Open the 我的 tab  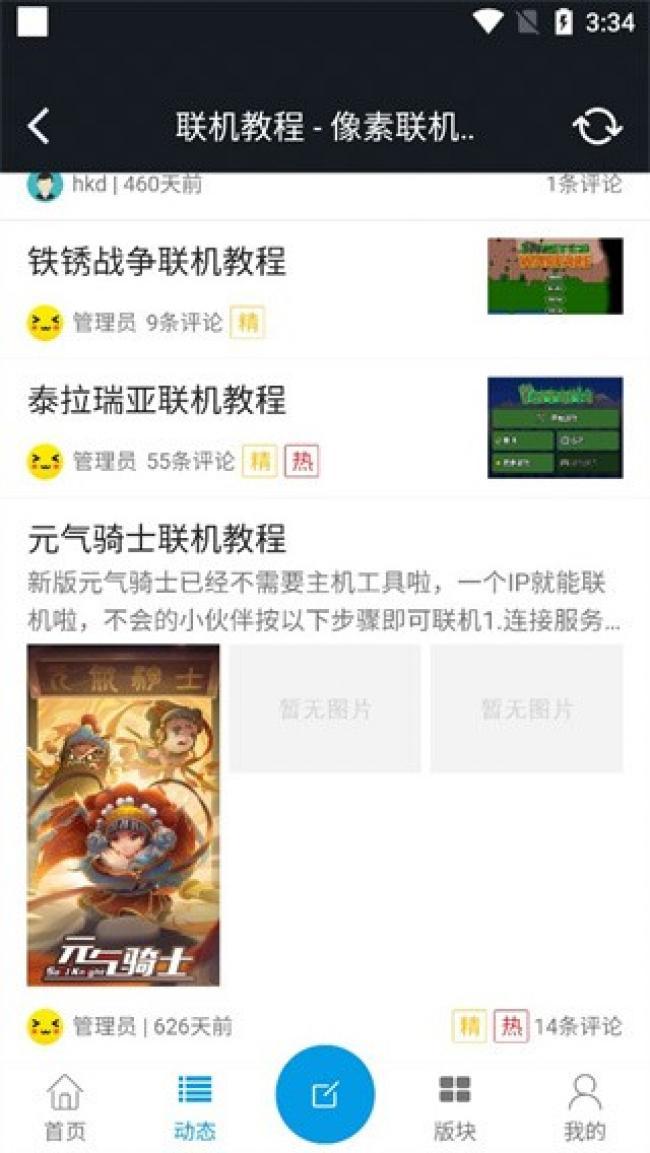point(585,1107)
